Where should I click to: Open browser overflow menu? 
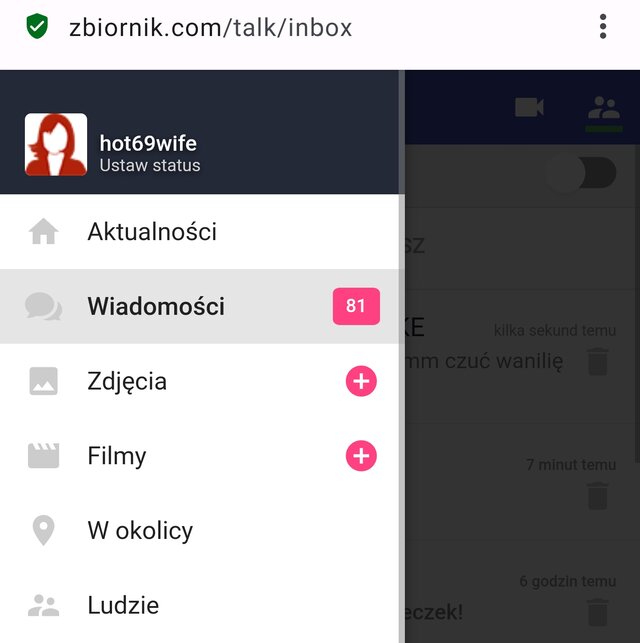pyautogui.click(x=603, y=27)
